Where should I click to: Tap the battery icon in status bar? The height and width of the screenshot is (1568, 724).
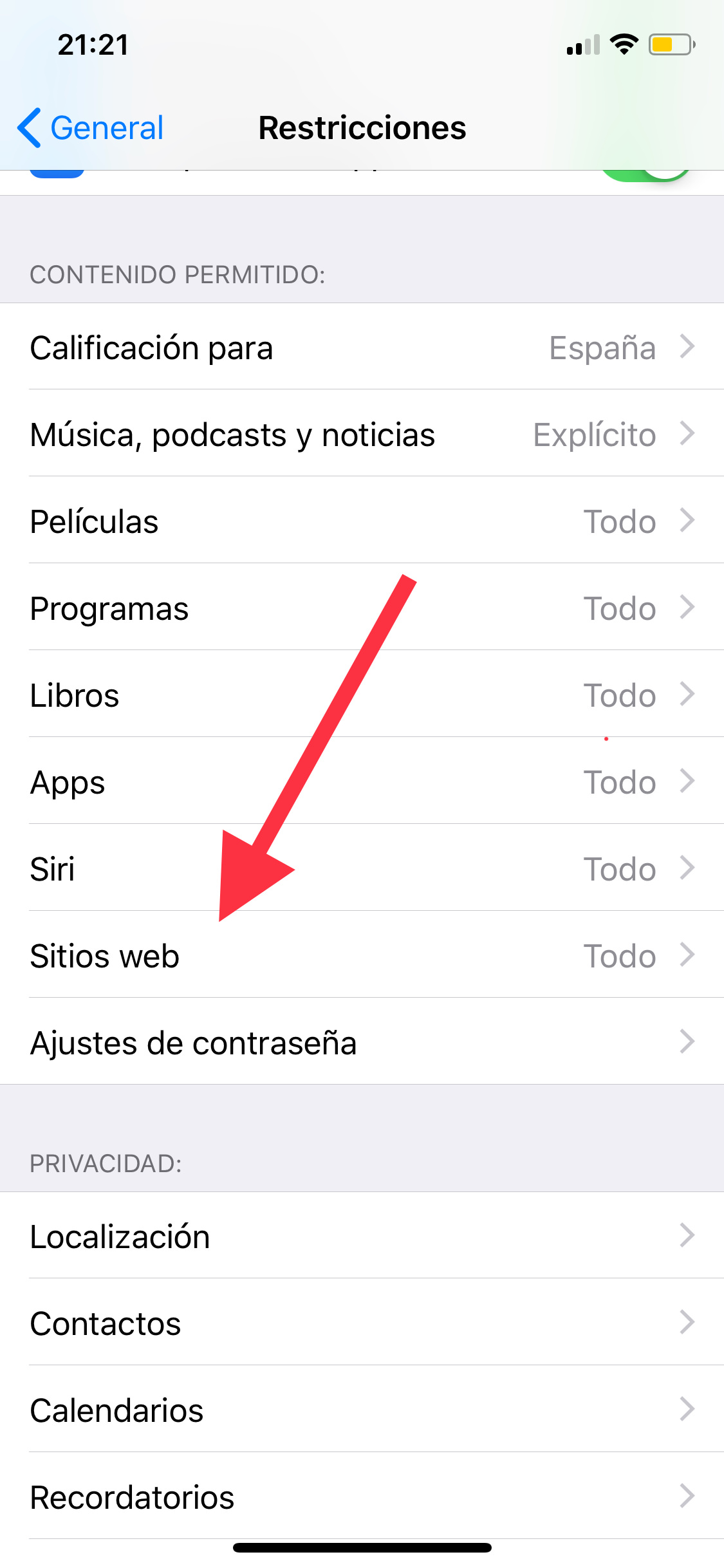(669, 45)
